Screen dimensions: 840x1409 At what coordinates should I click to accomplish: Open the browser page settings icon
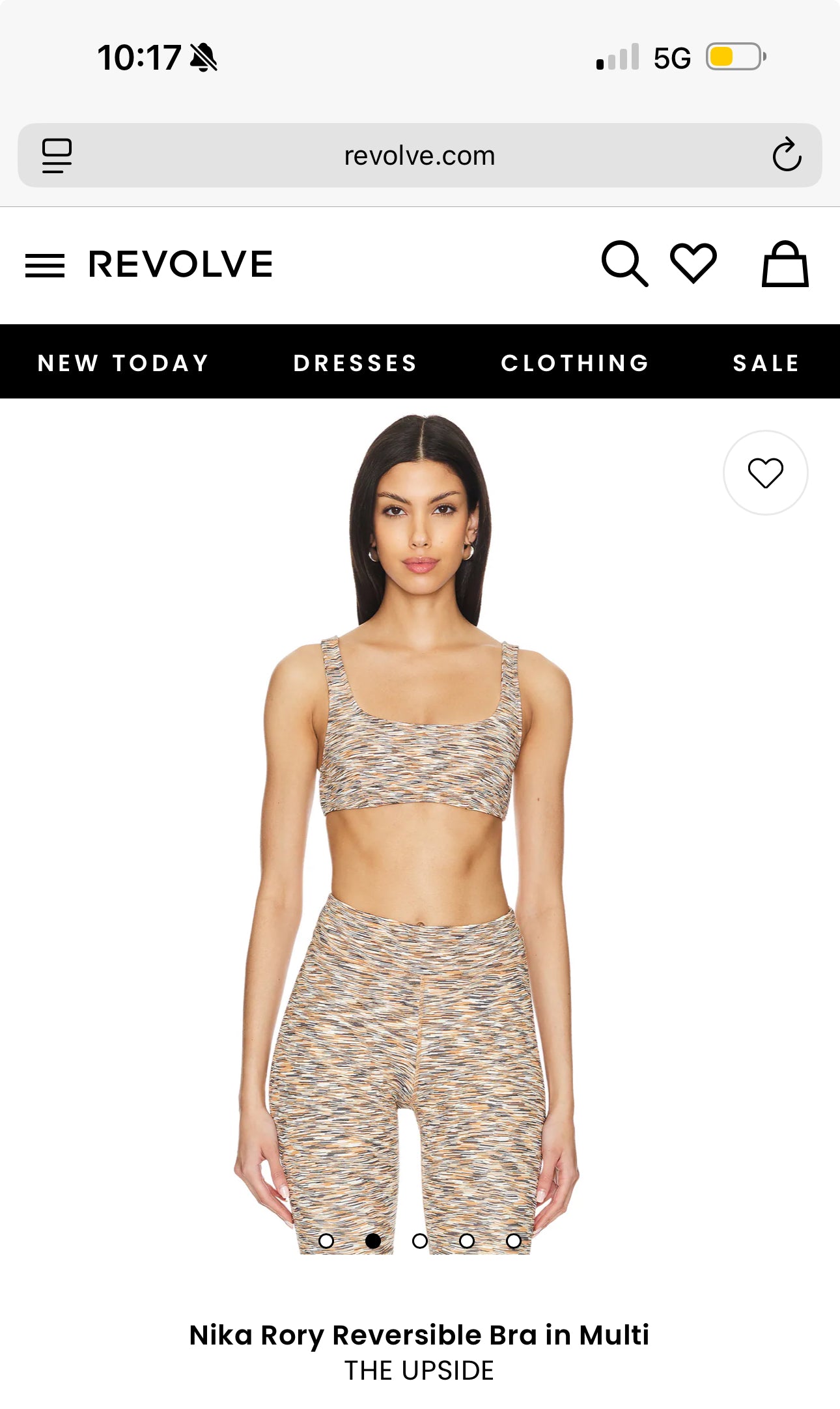tap(57, 156)
